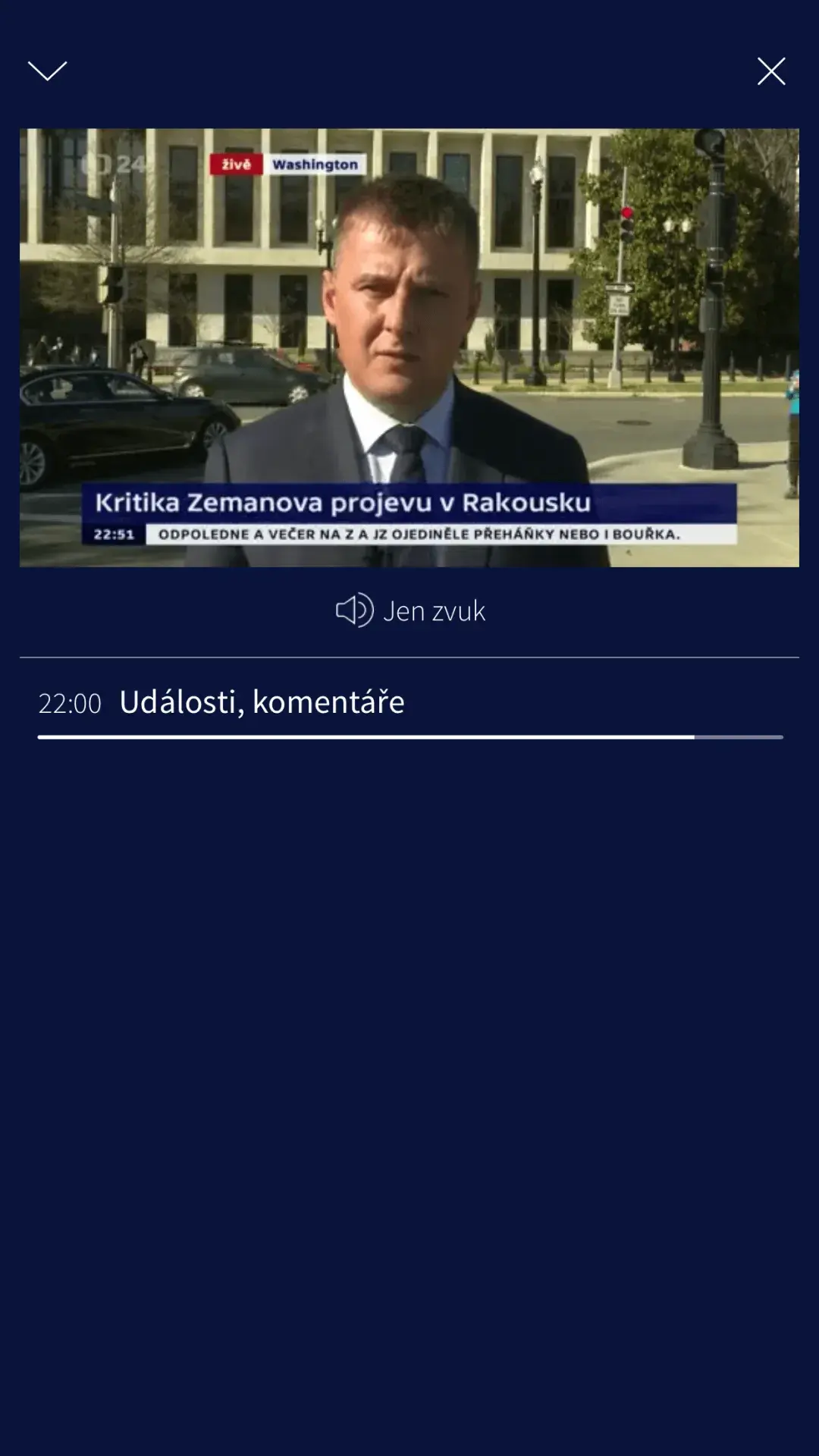Tap the X icon at top right
Screen dimensions: 819x1456
771,71
